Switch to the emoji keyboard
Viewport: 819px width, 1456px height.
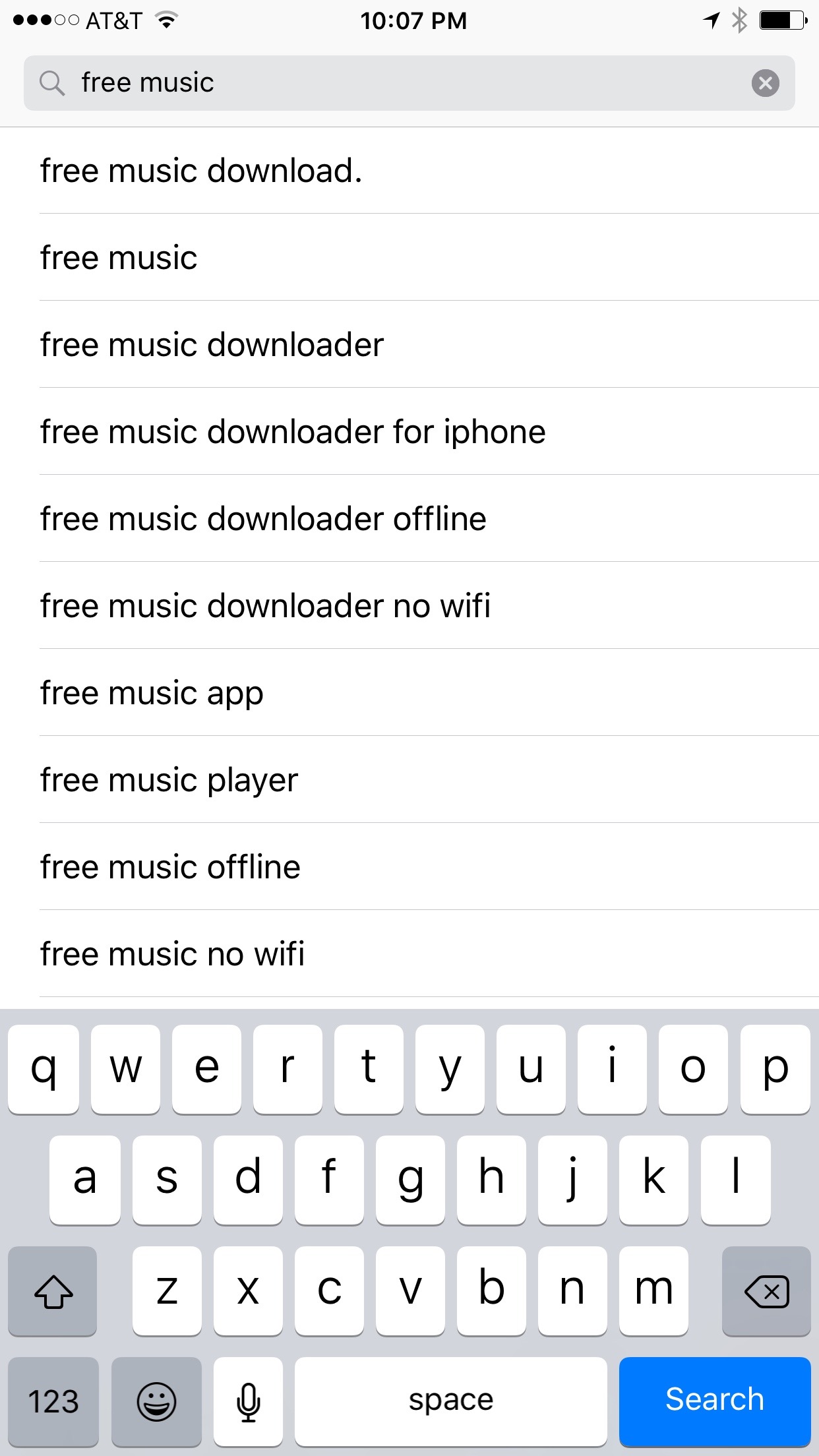pyautogui.click(x=156, y=1400)
